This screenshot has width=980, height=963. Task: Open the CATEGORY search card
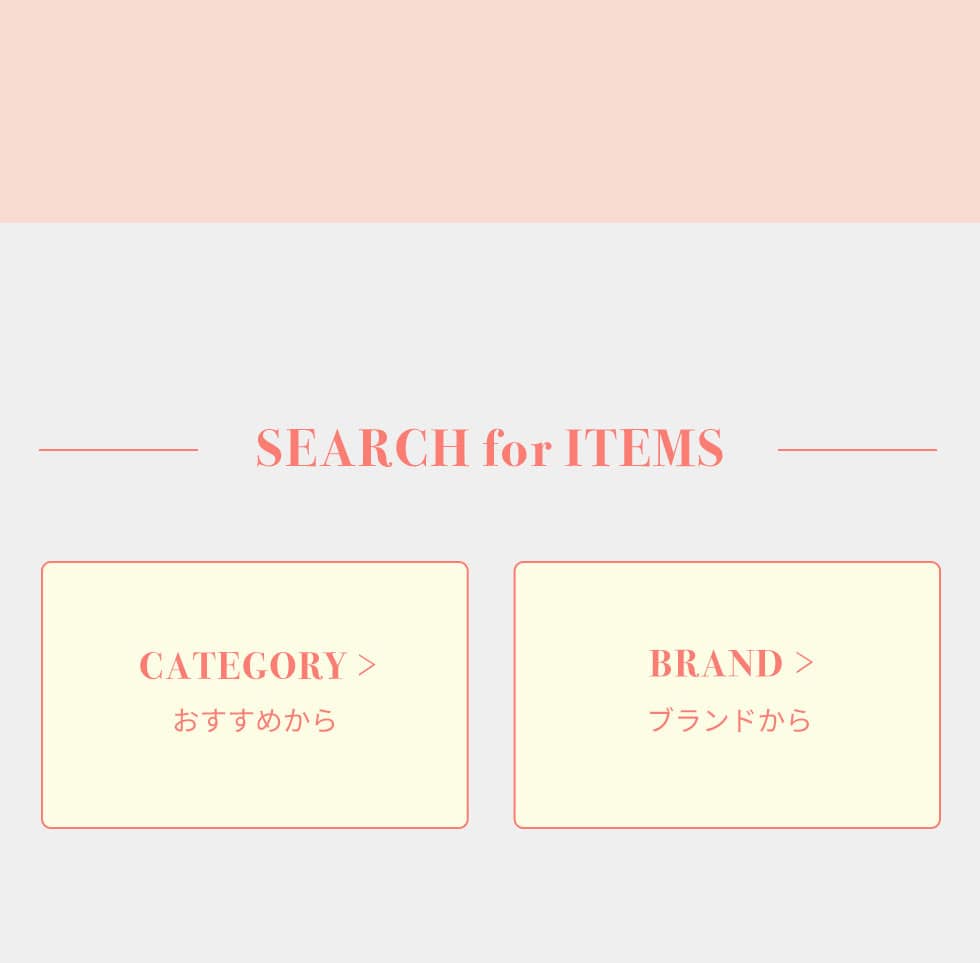click(255, 694)
